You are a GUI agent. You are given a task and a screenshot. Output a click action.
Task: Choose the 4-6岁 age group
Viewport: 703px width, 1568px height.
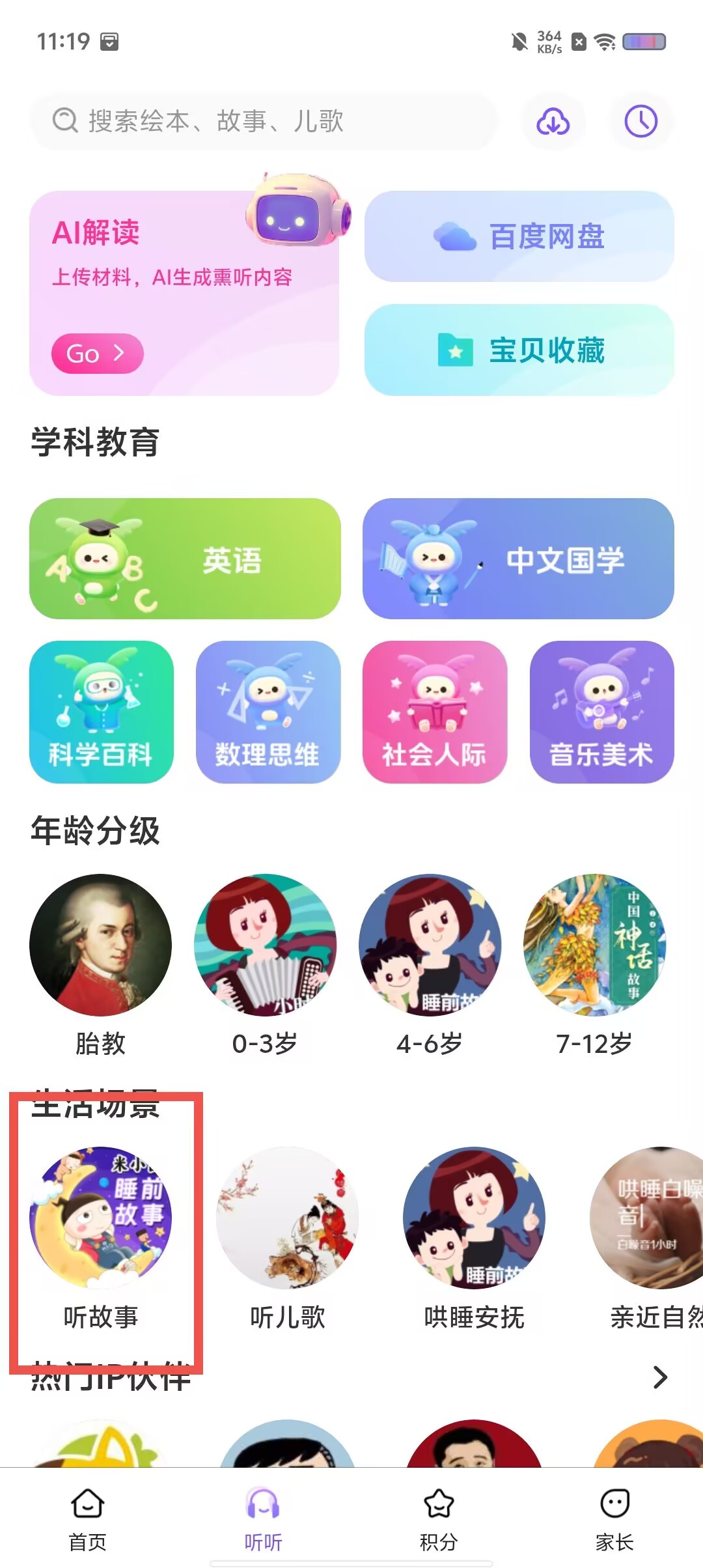(x=430, y=965)
